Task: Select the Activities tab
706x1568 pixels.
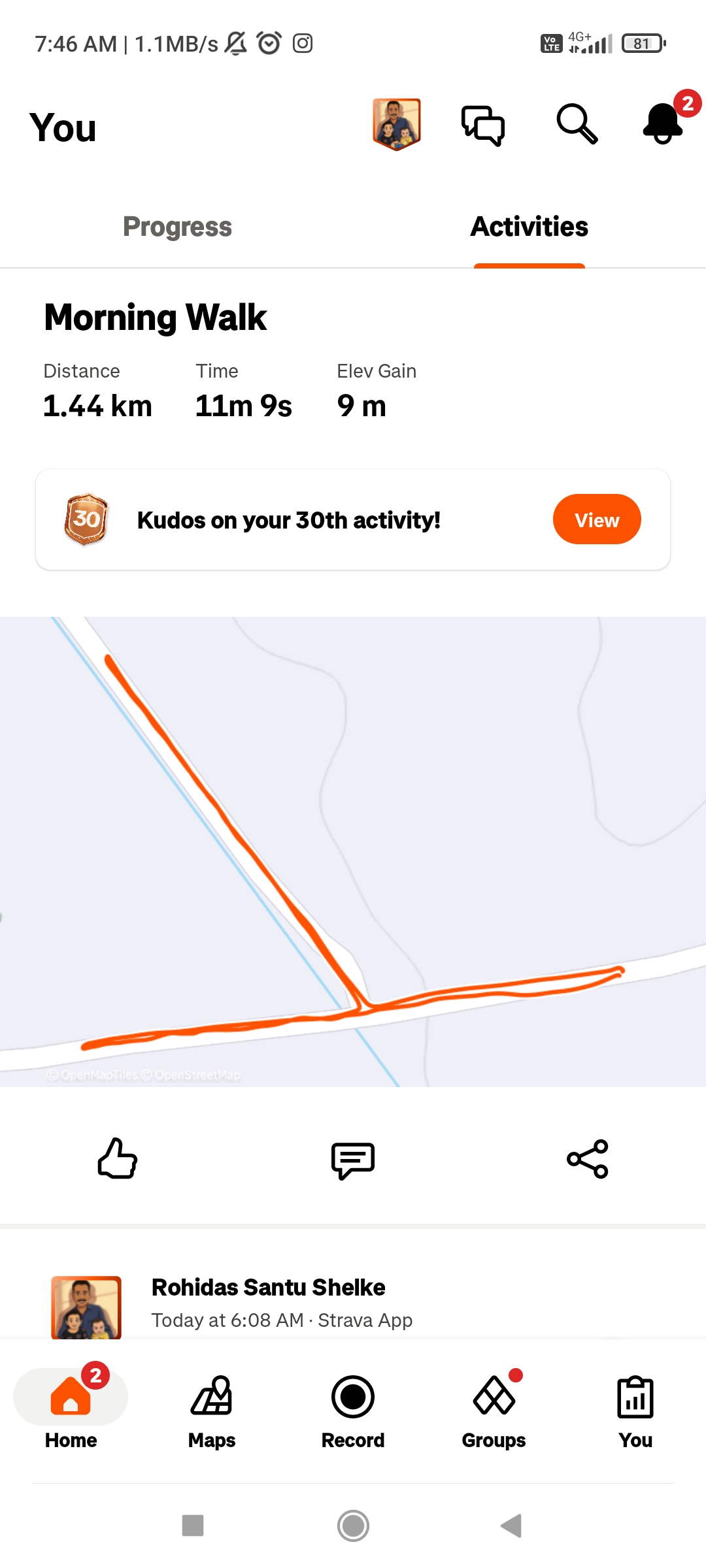Action: pyautogui.click(x=529, y=227)
